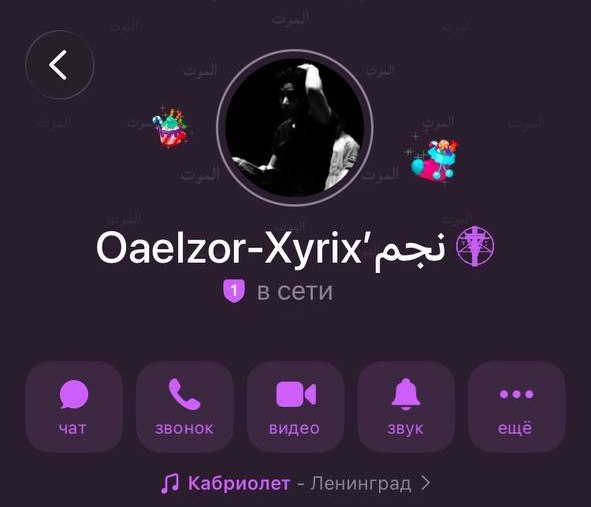The height and width of the screenshot is (507, 591).
Task: Open the gift left of the avatar
Action: (x=170, y=127)
